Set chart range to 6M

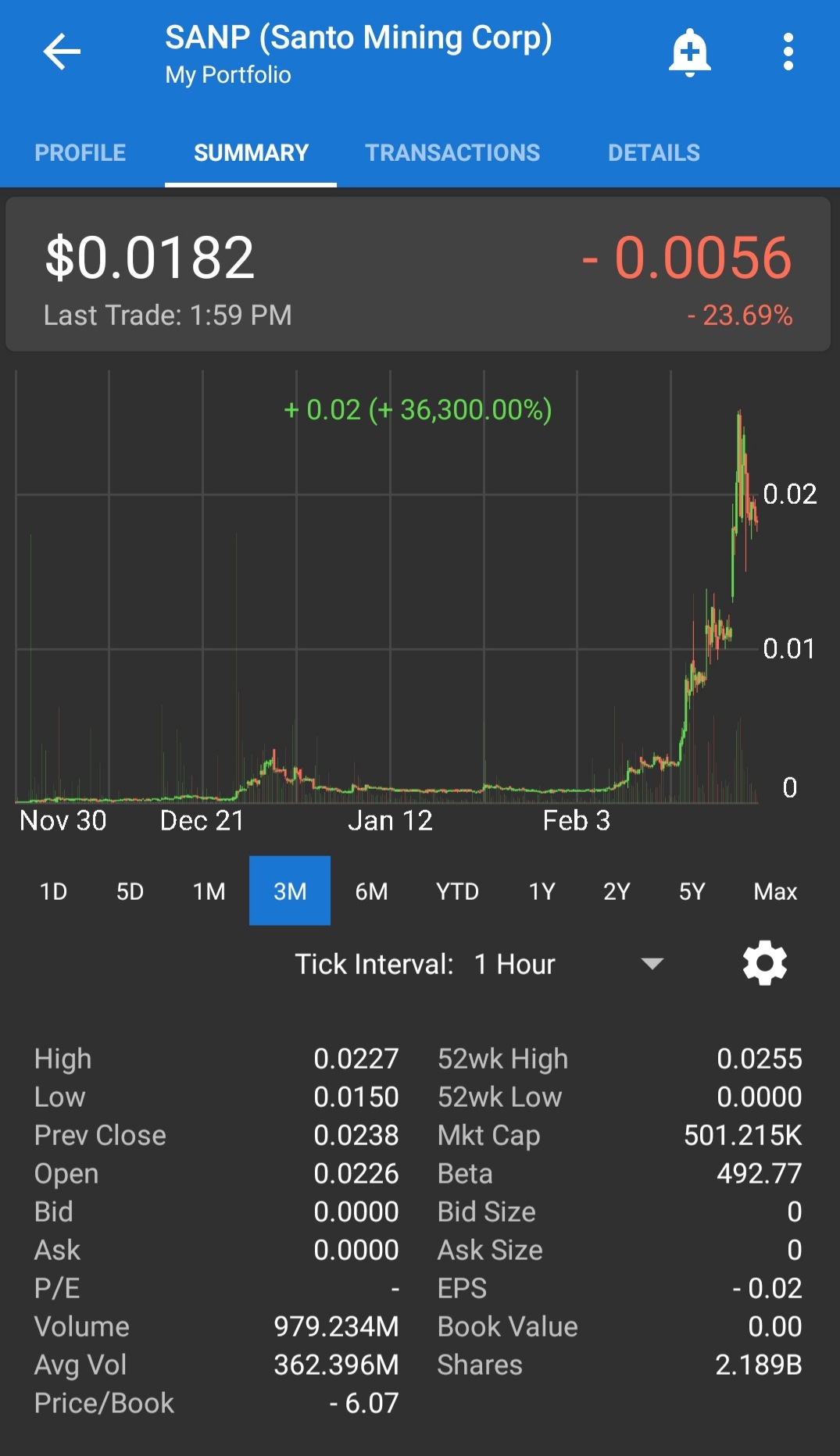coord(371,891)
